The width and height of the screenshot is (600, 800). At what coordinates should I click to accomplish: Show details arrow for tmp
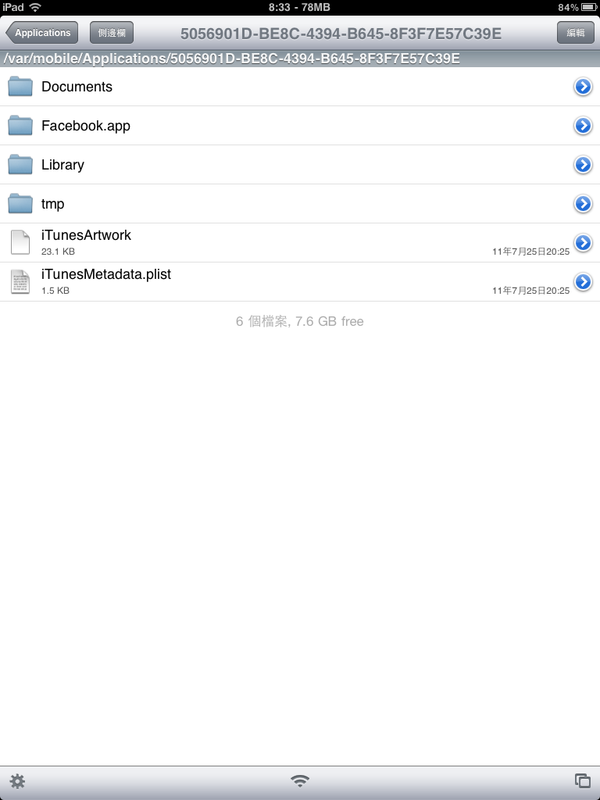pos(583,204)
